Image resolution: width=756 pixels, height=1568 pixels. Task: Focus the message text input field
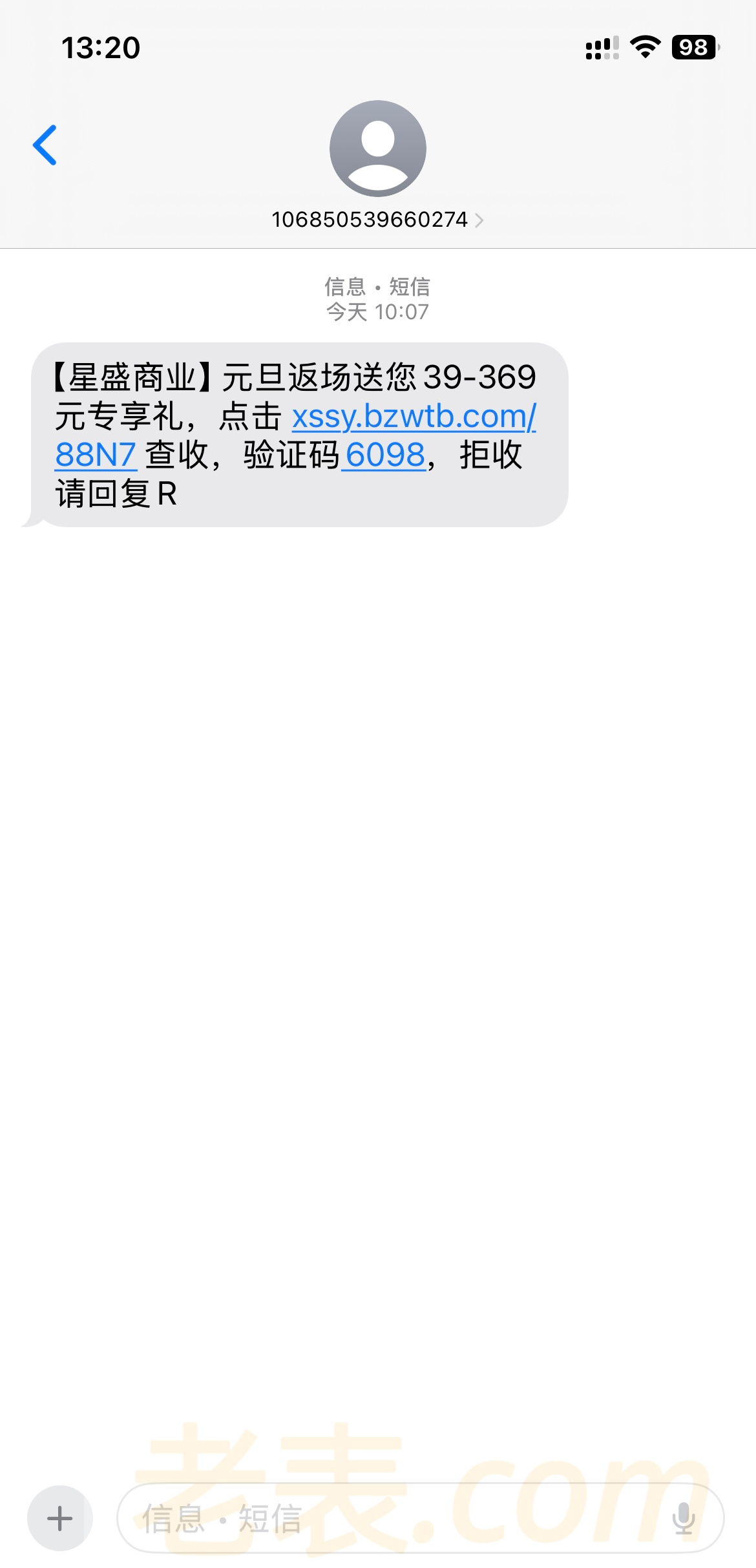point(388,1518)
